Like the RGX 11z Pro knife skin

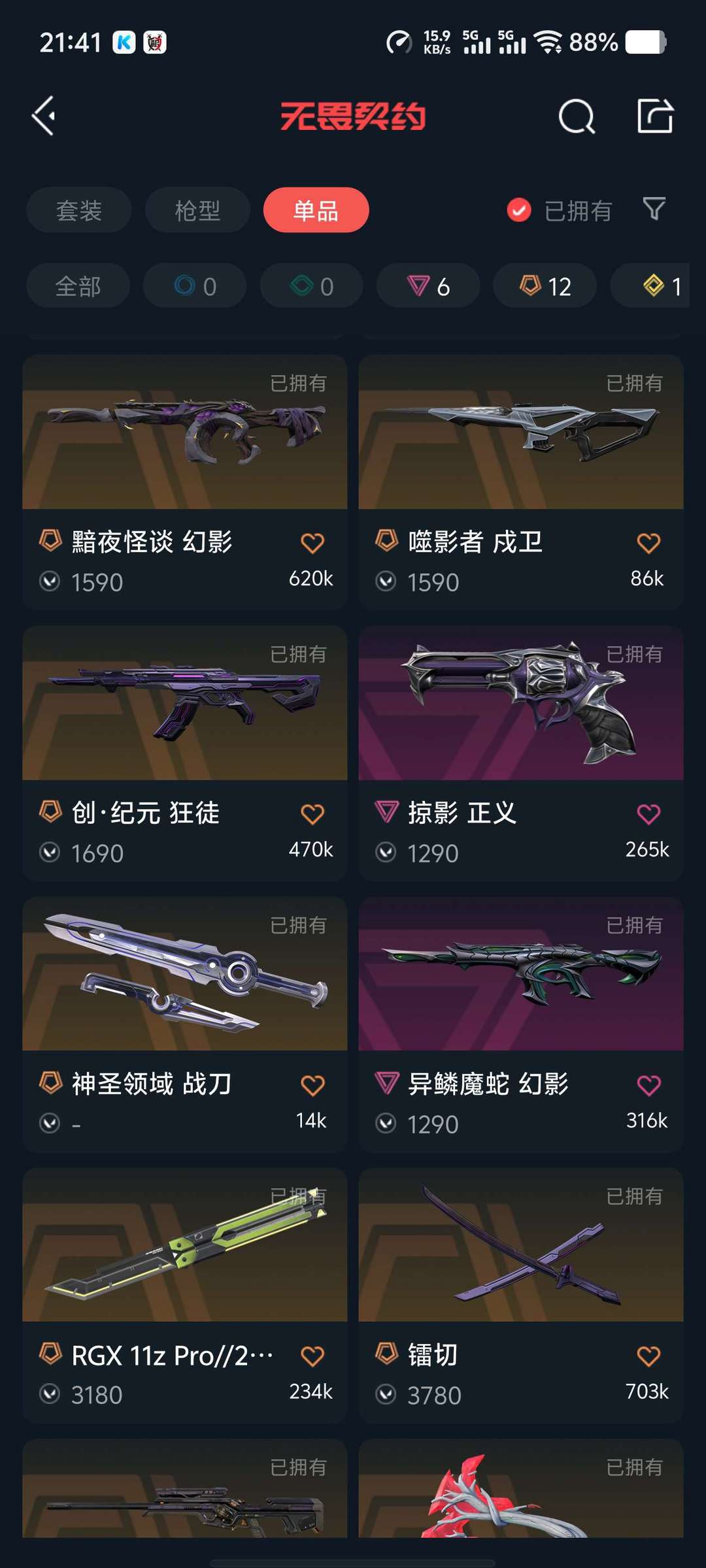(312, 1356)
